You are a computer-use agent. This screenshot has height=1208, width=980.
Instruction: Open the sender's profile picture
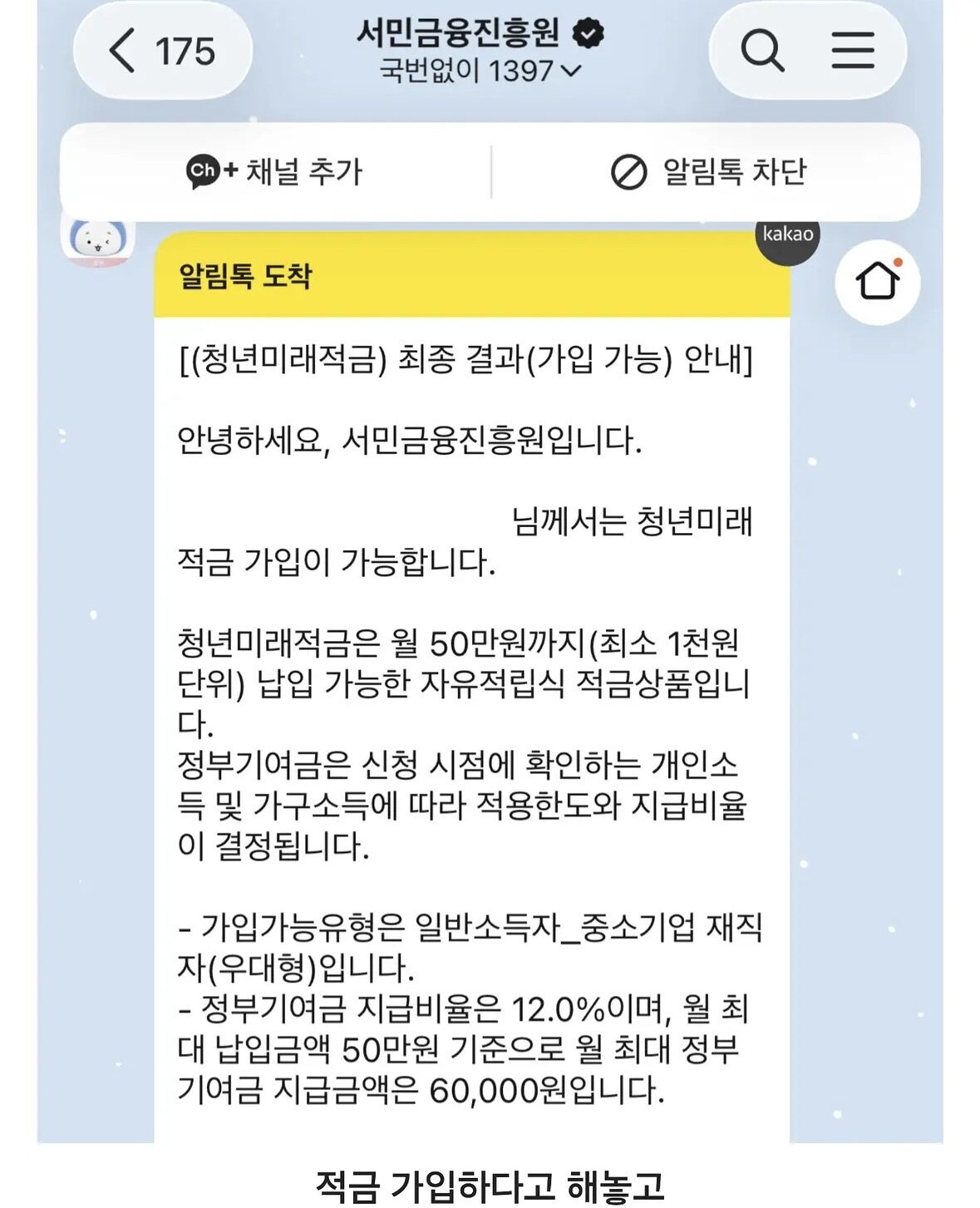[98, 240]
